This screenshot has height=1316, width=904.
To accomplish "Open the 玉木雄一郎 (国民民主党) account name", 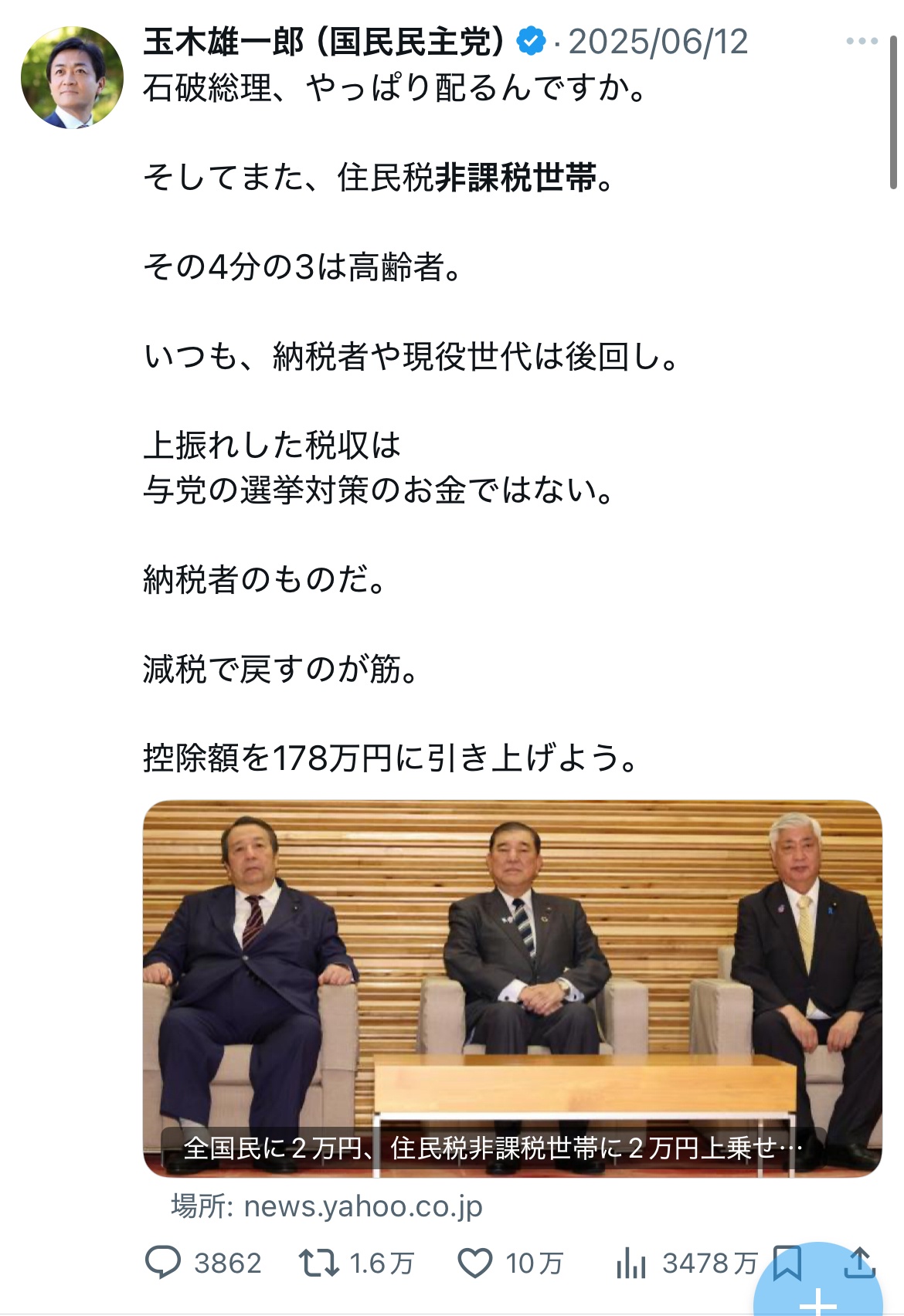I will point(323,42).
